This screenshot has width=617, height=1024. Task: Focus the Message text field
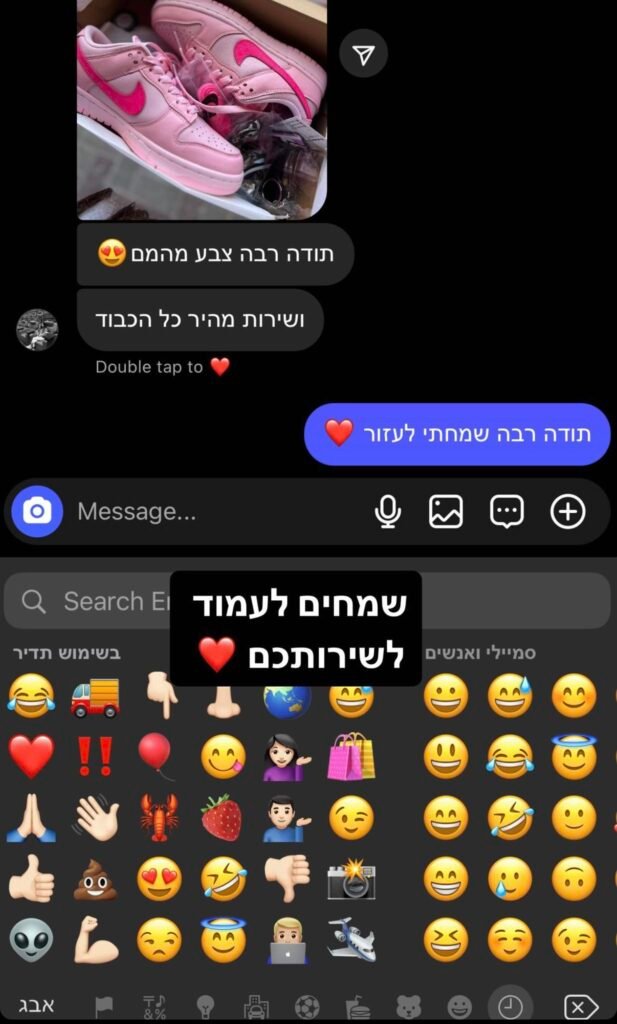tap(210, 512)
